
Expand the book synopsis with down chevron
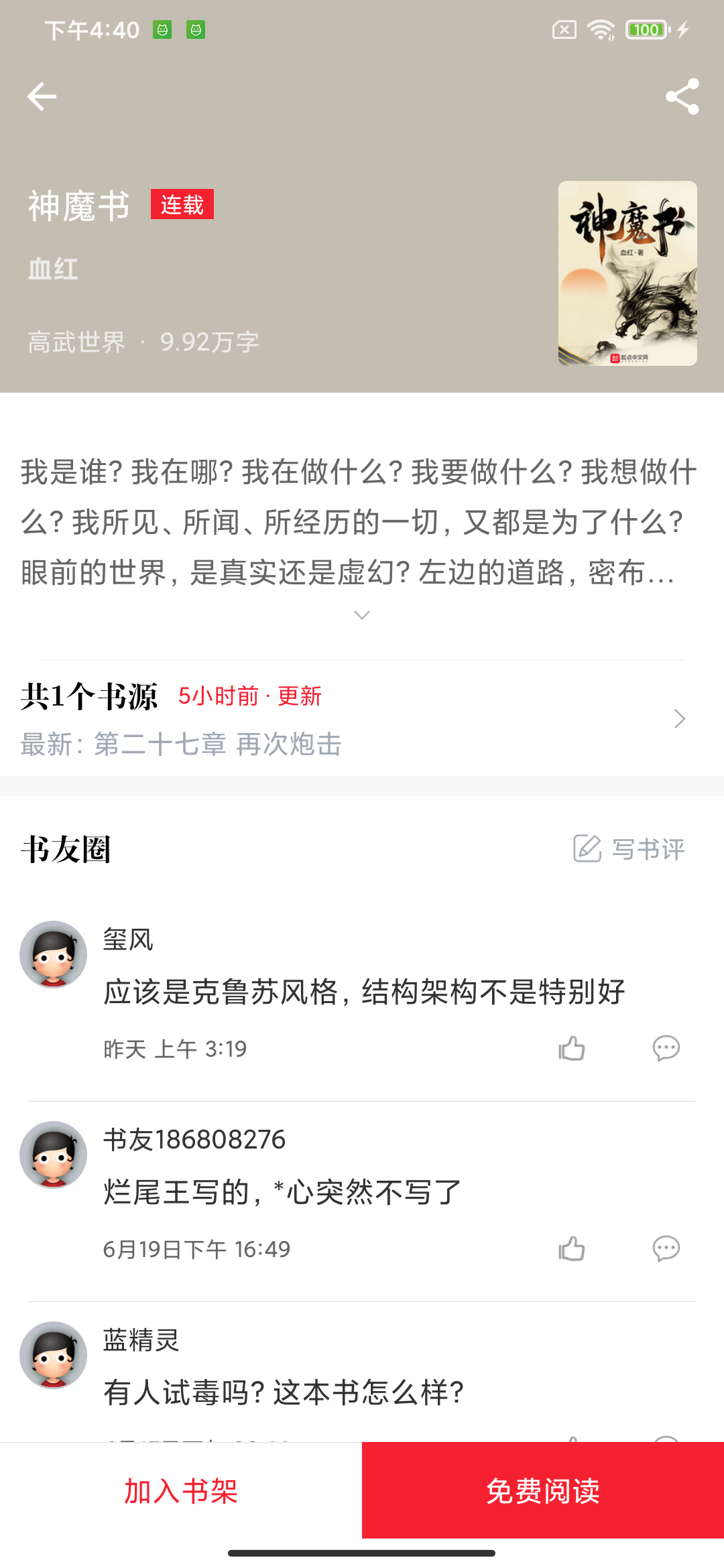[x=362, y=614]
